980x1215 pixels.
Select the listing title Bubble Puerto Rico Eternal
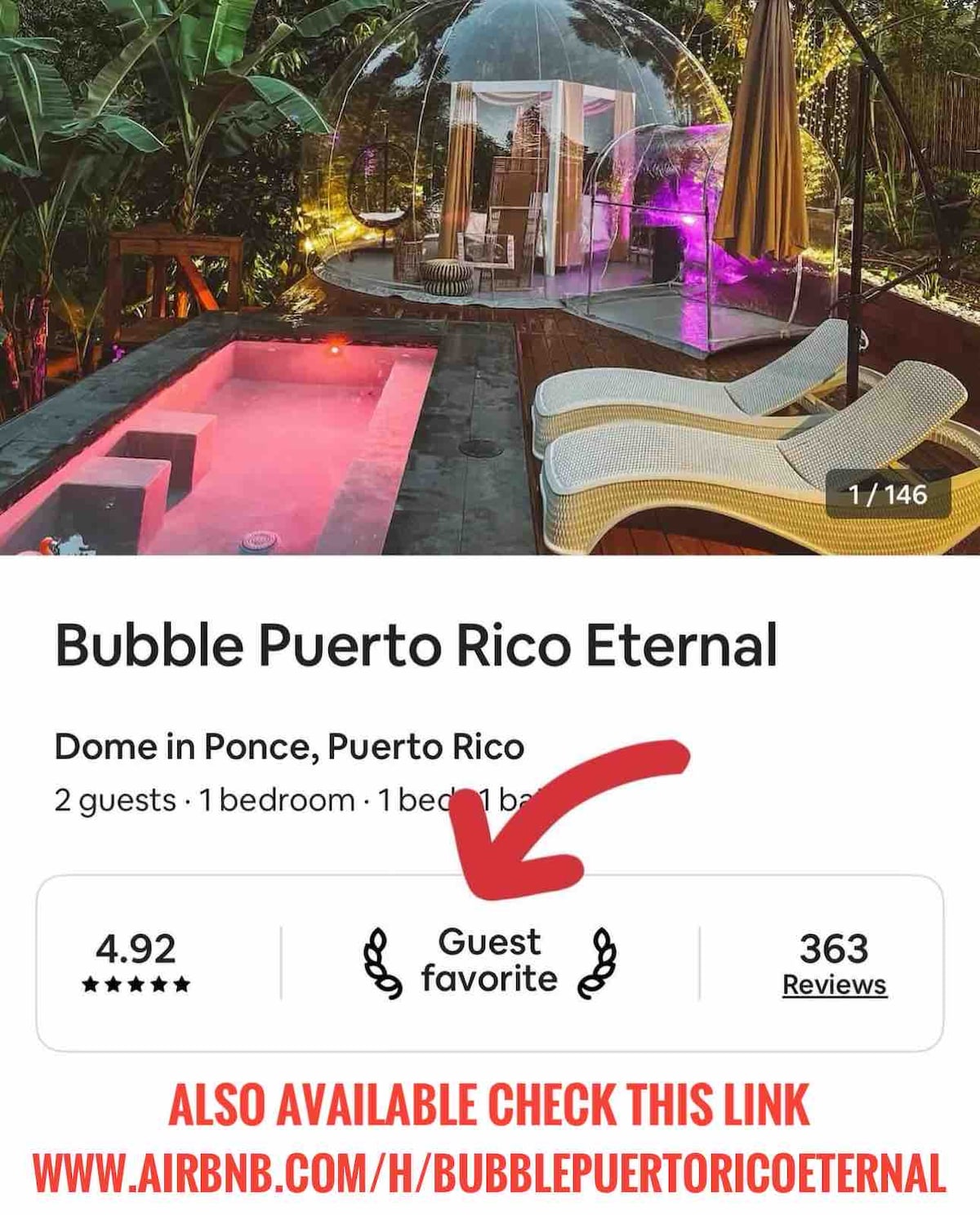(x=416, y=647)
